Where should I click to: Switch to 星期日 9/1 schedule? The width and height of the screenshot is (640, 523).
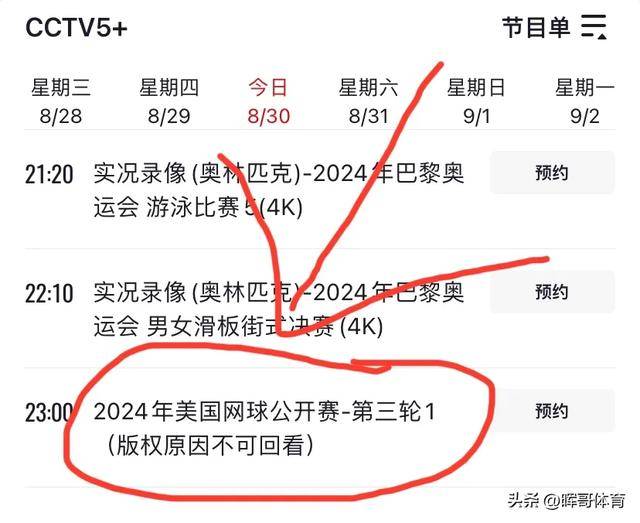click(476, 101)
